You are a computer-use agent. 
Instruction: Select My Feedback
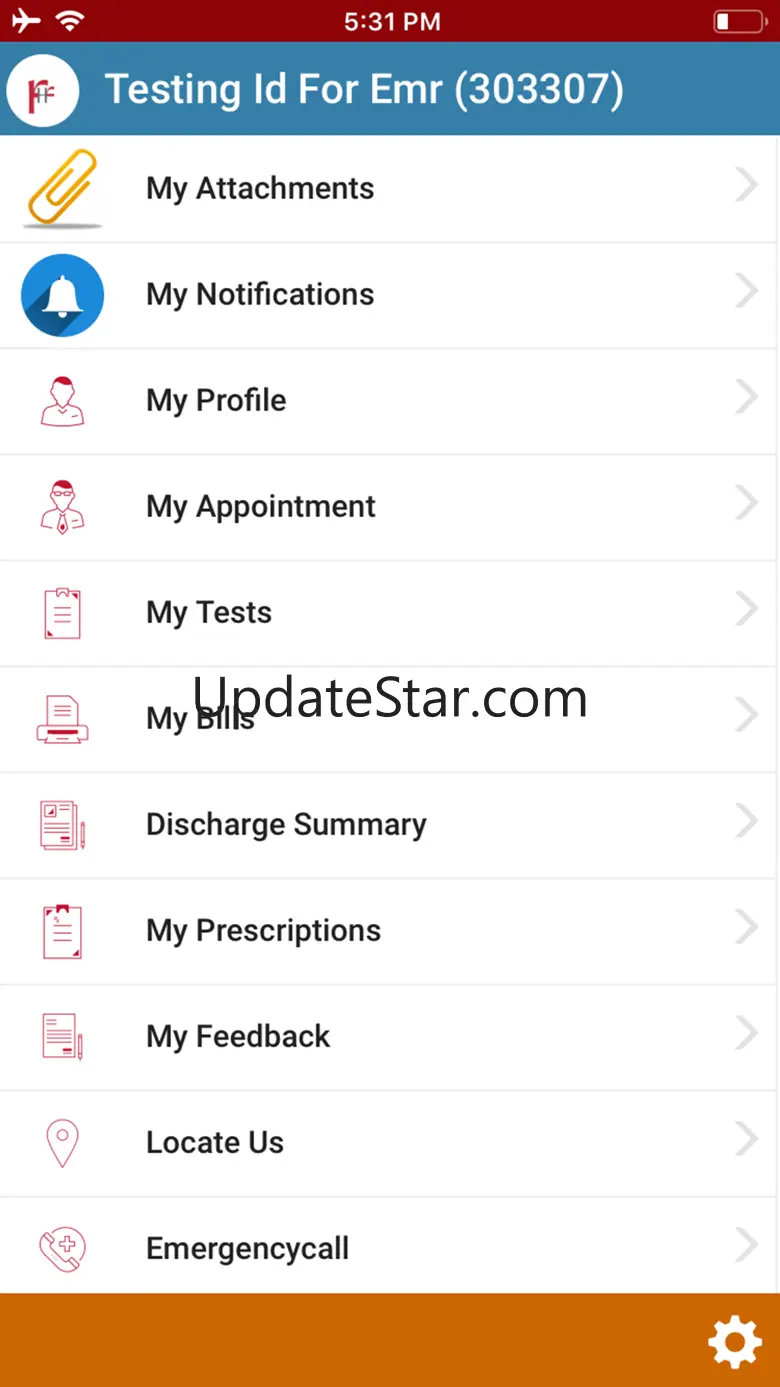tap(390, 1037)
